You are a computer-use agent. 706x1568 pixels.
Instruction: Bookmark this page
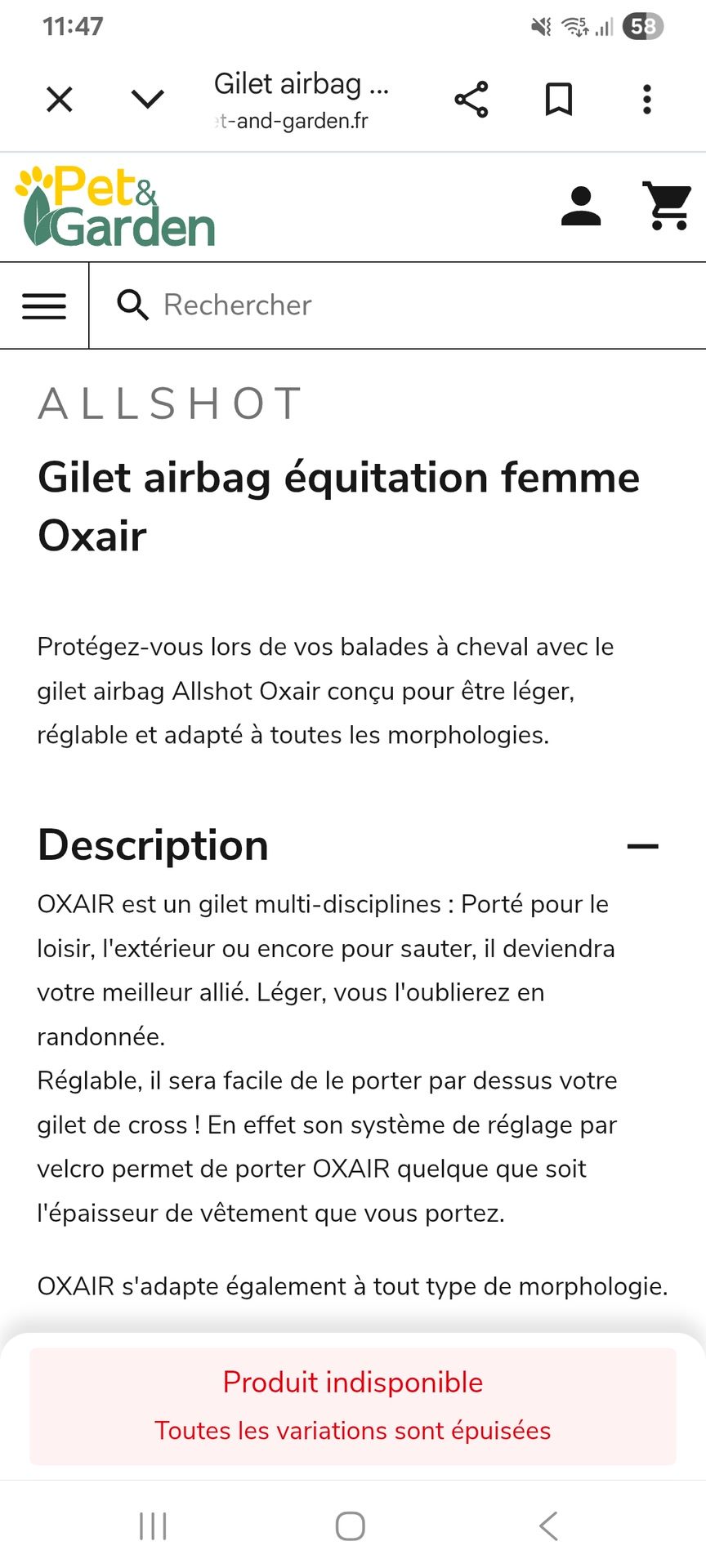(x=559, y=100)
